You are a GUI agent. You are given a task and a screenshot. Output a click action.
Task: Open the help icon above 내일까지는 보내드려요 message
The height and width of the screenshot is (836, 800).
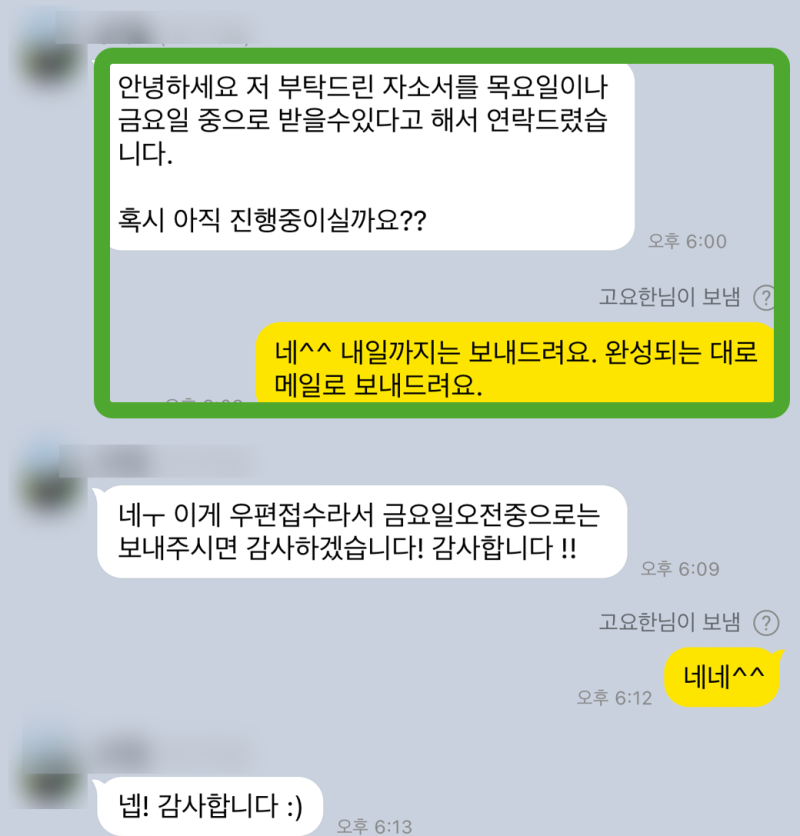click(766, 297)
